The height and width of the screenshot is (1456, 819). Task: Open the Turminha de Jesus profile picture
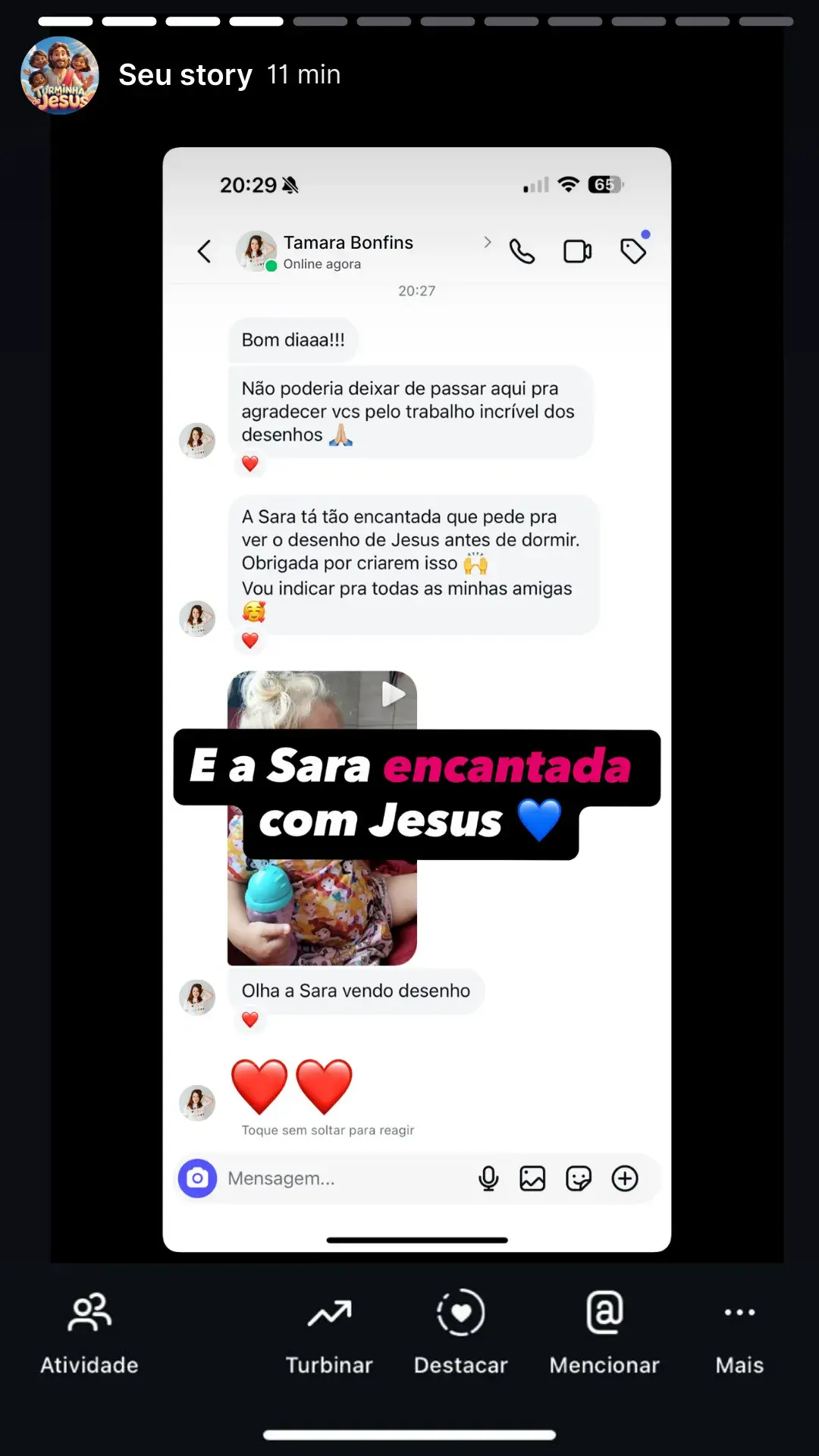point(60,75)
